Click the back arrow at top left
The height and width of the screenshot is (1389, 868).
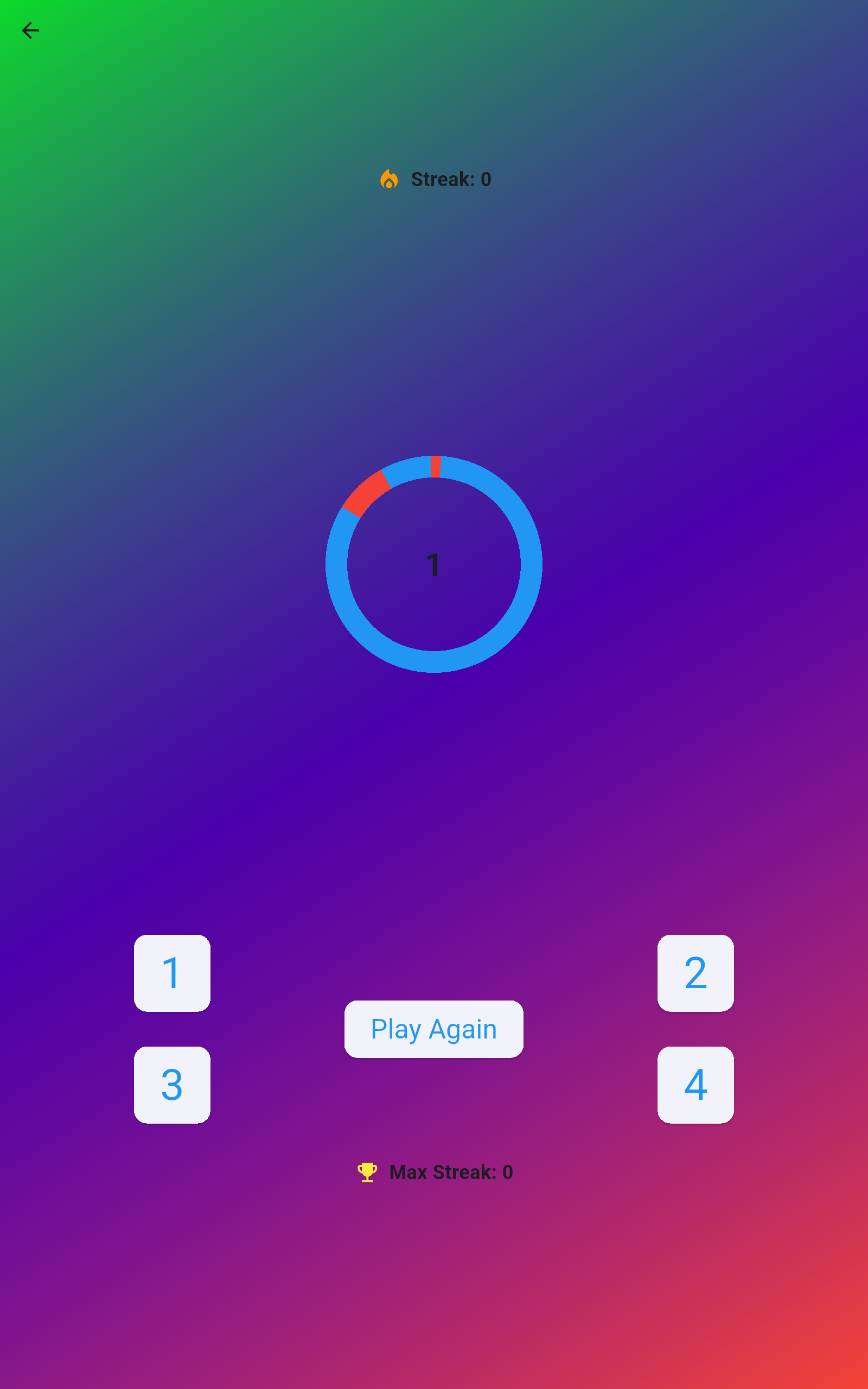[x=31, y=30]
